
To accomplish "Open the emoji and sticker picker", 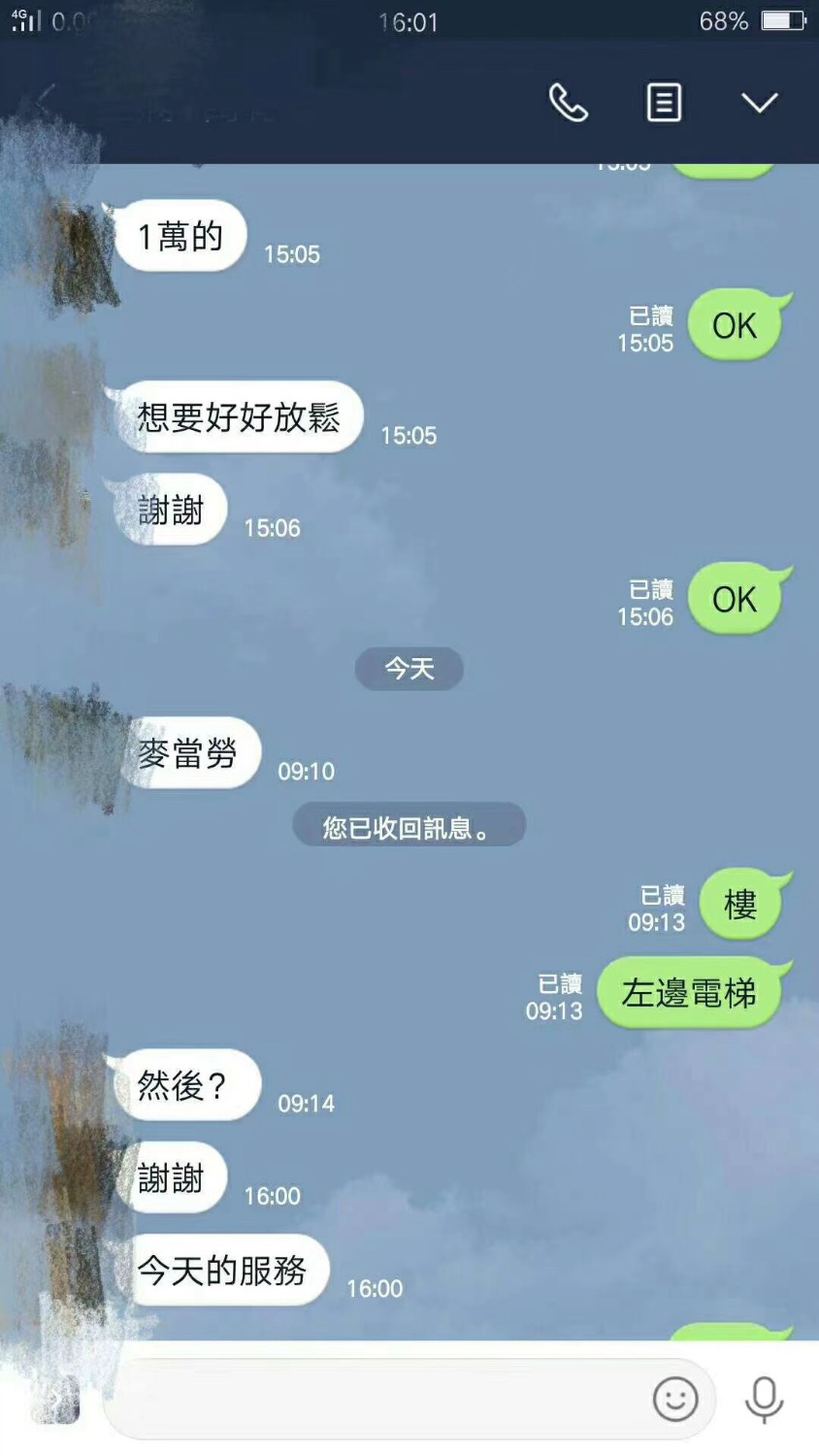I will pyautogui.click(x=675, y=1400).
